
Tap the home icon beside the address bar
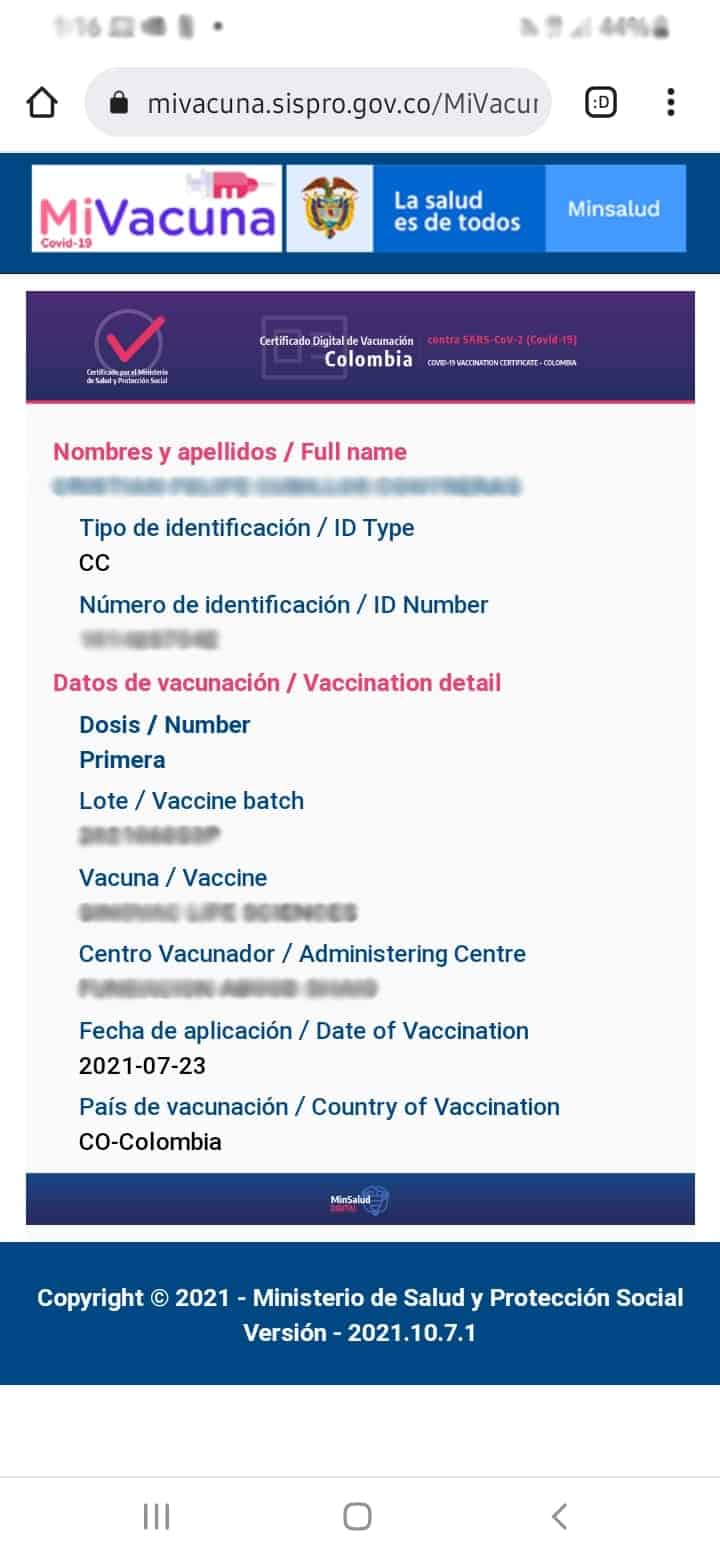41,100
